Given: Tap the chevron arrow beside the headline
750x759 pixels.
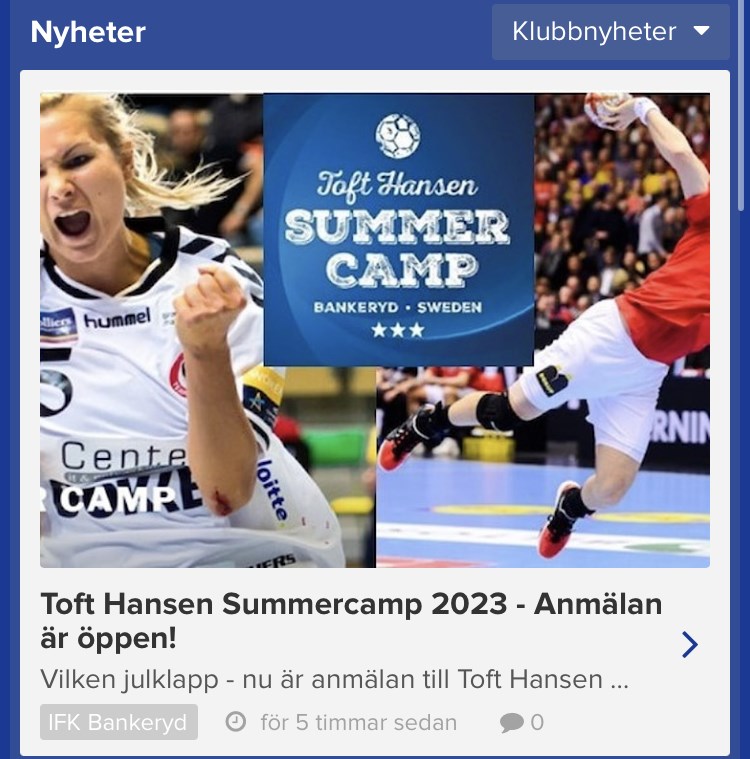Looking at the screenshot, I should tap(689, 645).
